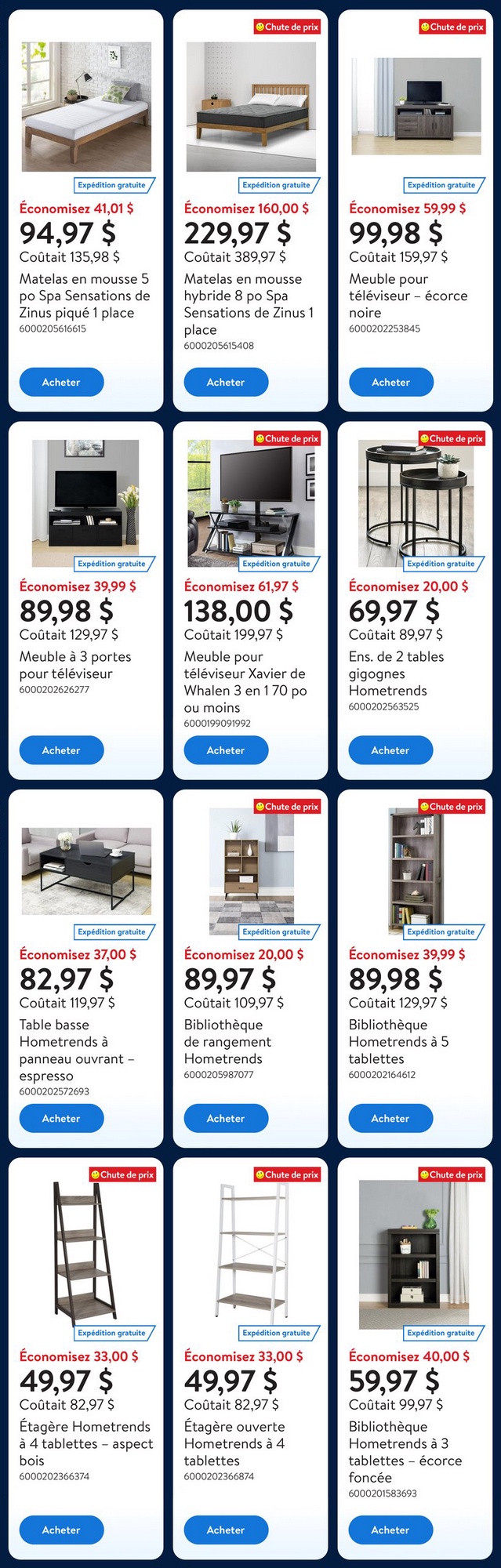Select Acheter for Bibliothèque de rangement Hometrends
The height and width of the screenshot is (1568, 501).
point(226,1118)
